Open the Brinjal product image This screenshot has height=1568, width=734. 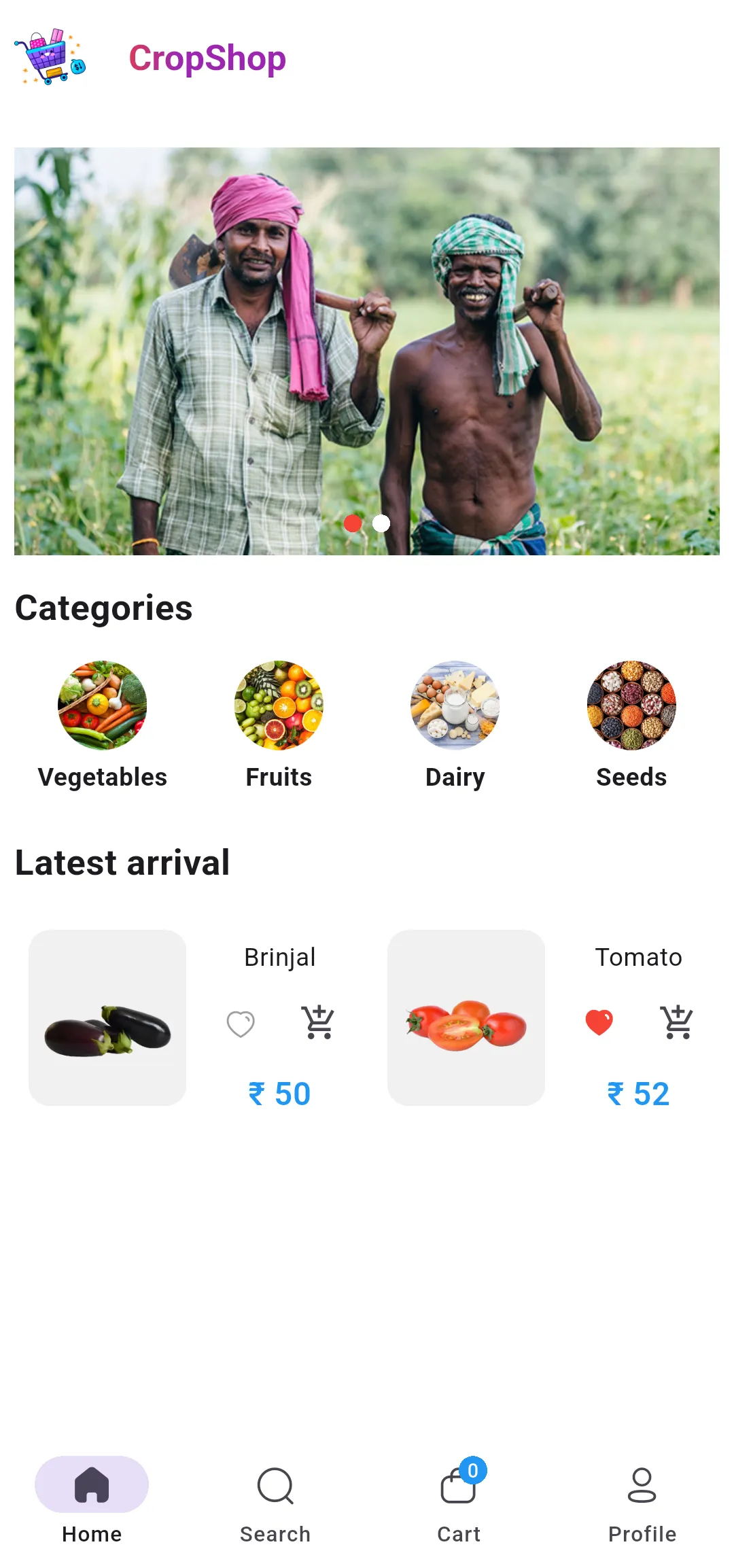[x=107, y=1017]
